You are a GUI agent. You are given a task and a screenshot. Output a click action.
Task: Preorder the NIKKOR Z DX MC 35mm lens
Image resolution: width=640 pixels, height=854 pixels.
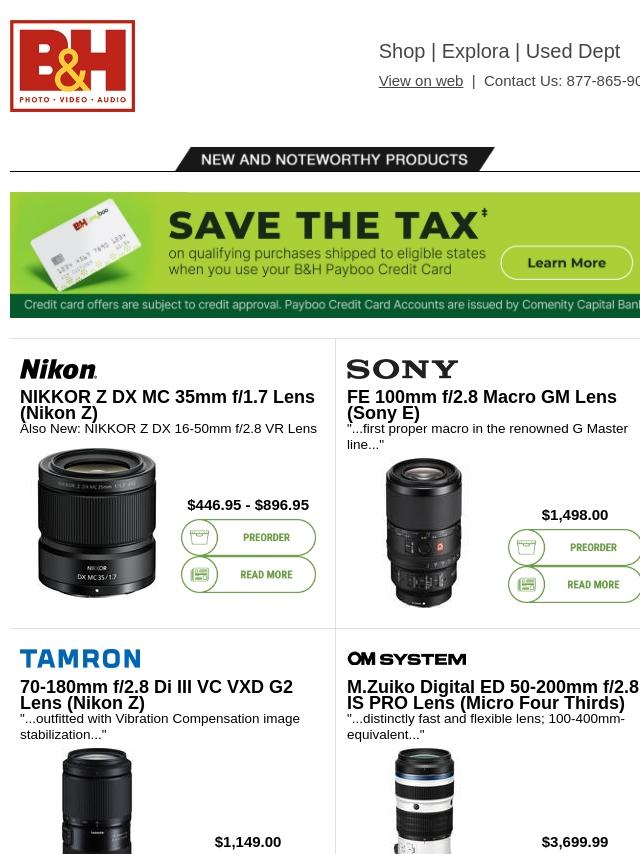coord(249,537)
